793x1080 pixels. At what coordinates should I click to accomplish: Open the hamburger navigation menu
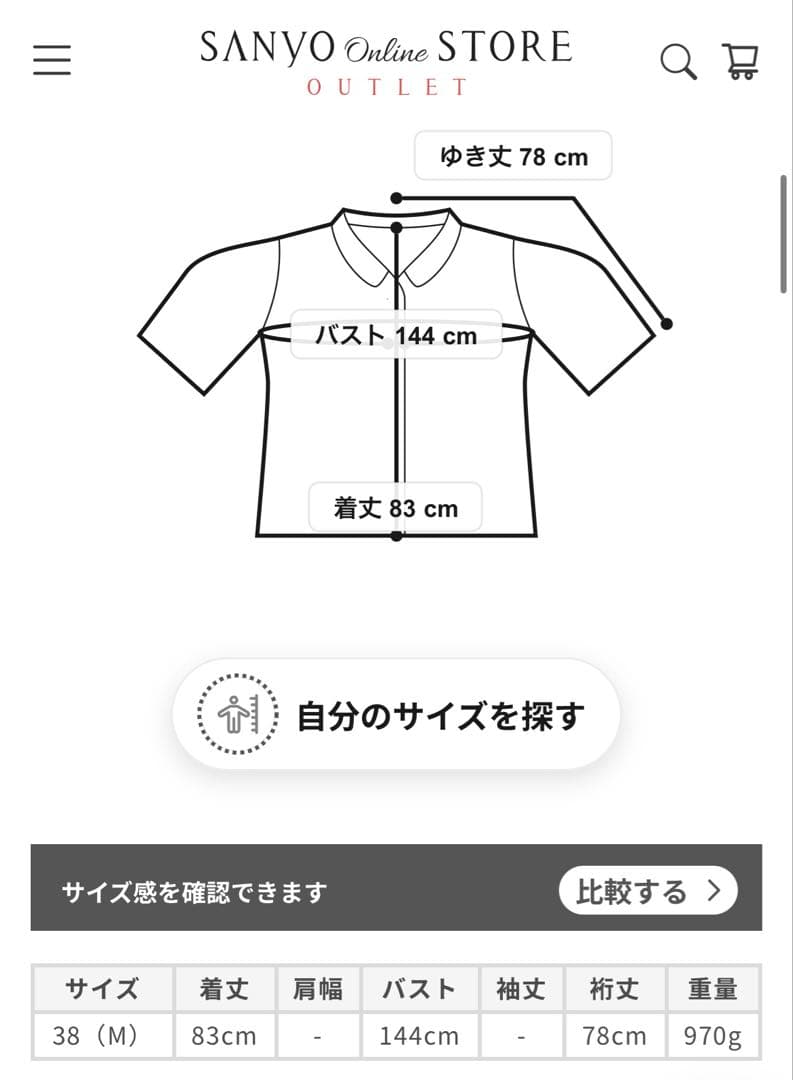51,61
